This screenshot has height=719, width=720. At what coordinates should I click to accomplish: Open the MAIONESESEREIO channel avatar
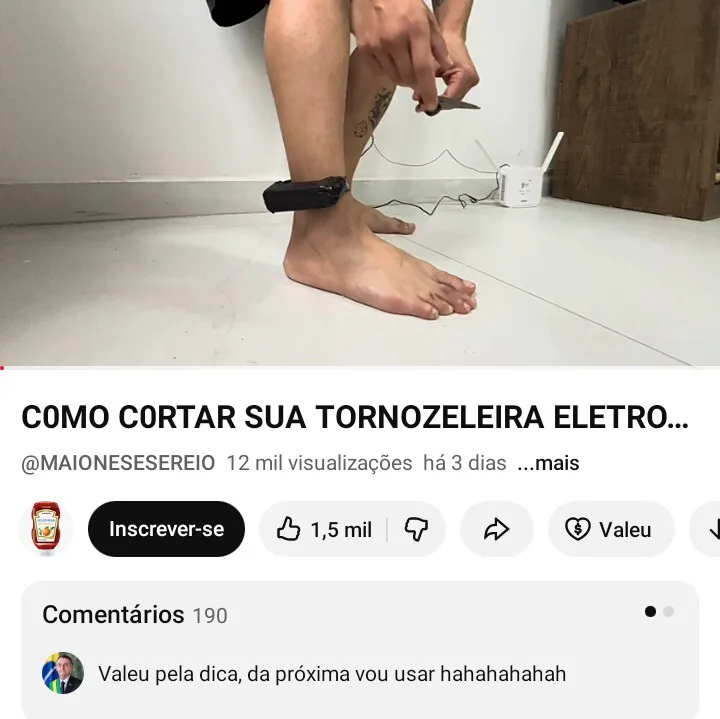[x=46, y=529]
